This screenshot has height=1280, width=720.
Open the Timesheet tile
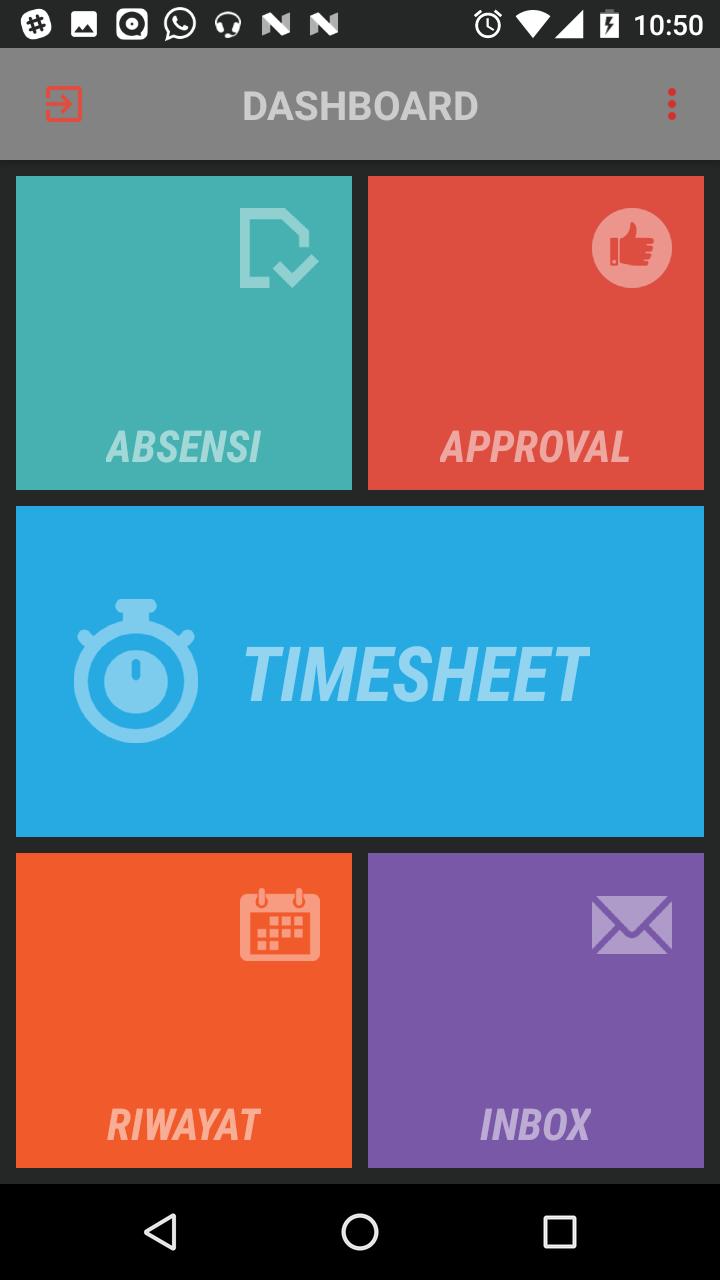[x=360, y=671]
